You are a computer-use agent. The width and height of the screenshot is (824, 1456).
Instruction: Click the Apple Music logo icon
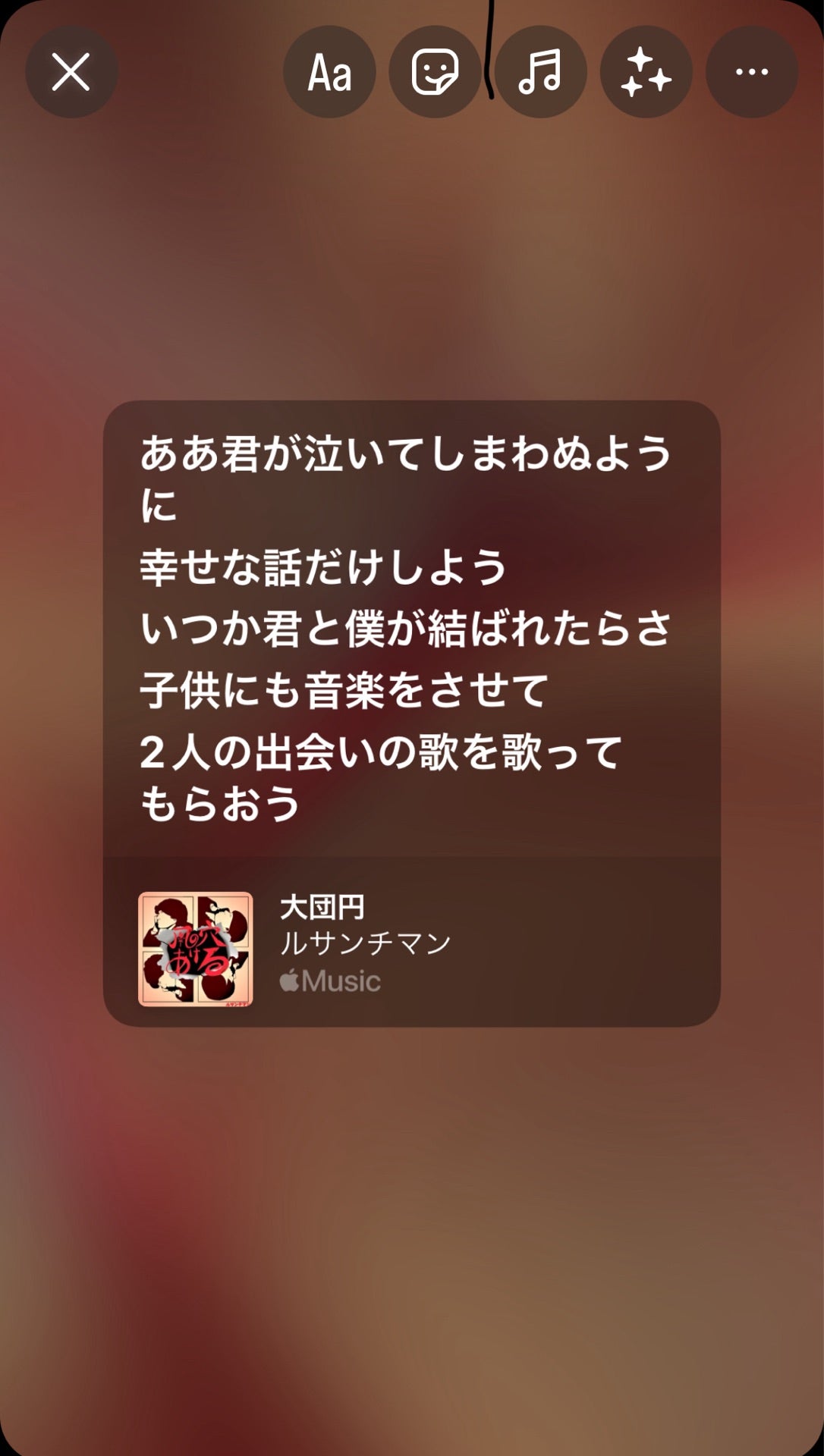[328, 982]
